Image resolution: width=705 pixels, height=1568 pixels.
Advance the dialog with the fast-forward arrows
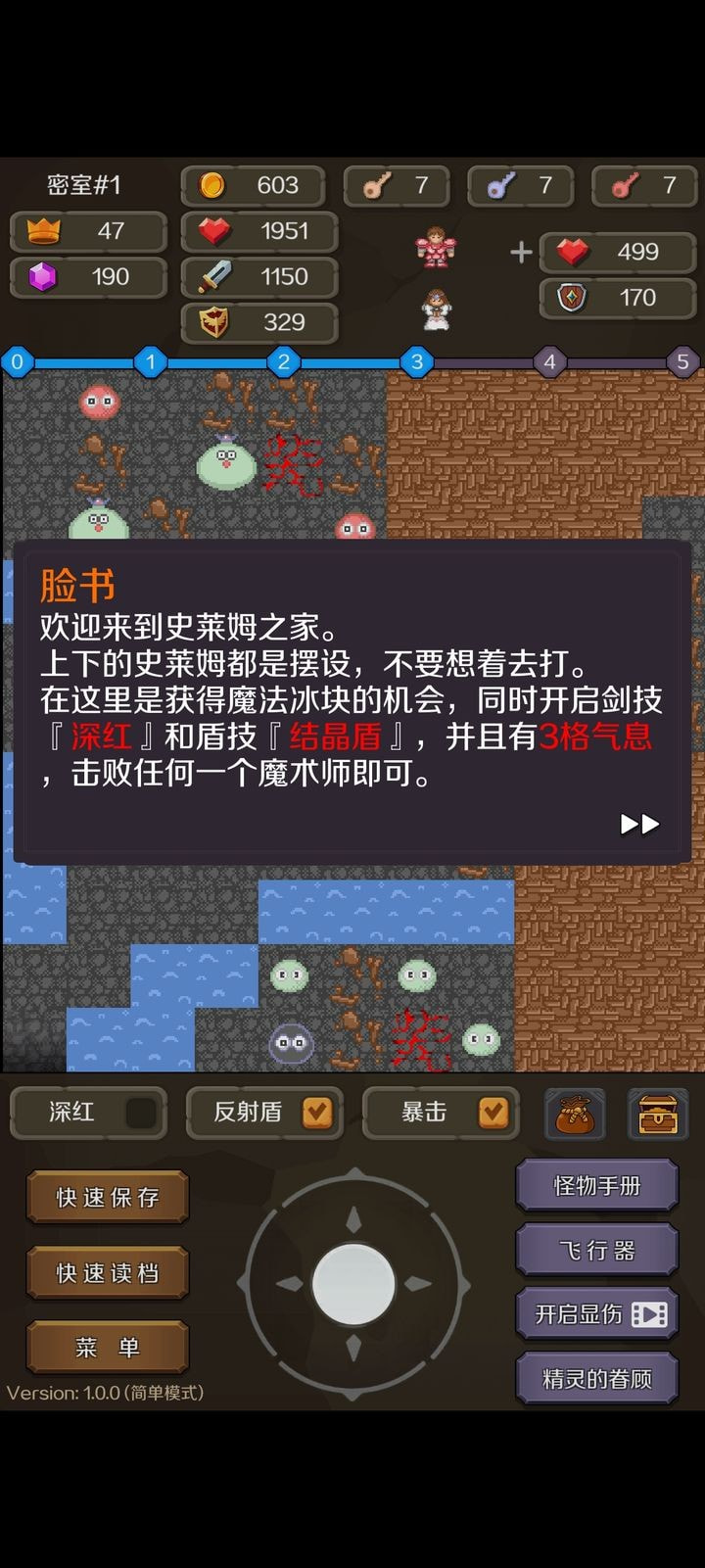pyautogui.click(x=639, y=825)
